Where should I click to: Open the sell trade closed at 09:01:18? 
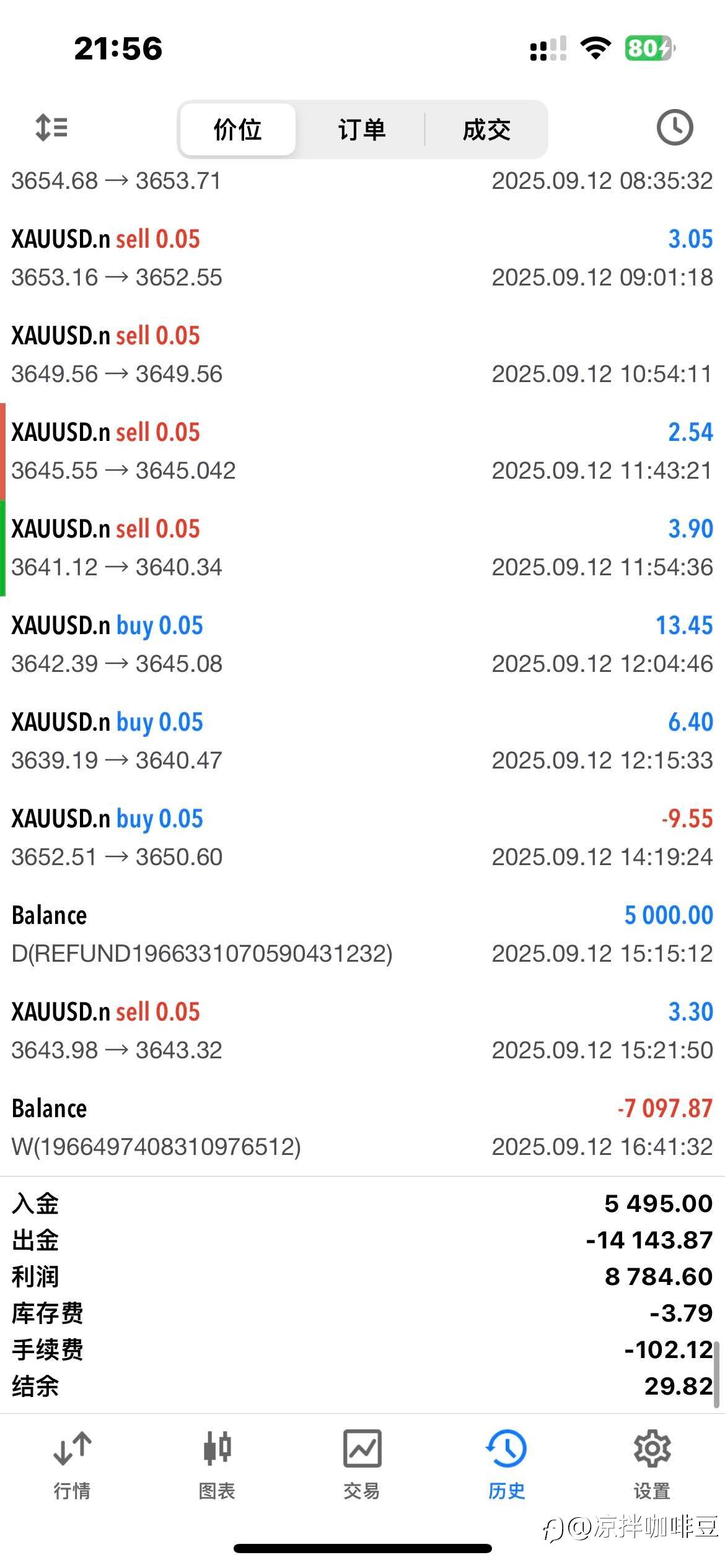click(362, 258)
